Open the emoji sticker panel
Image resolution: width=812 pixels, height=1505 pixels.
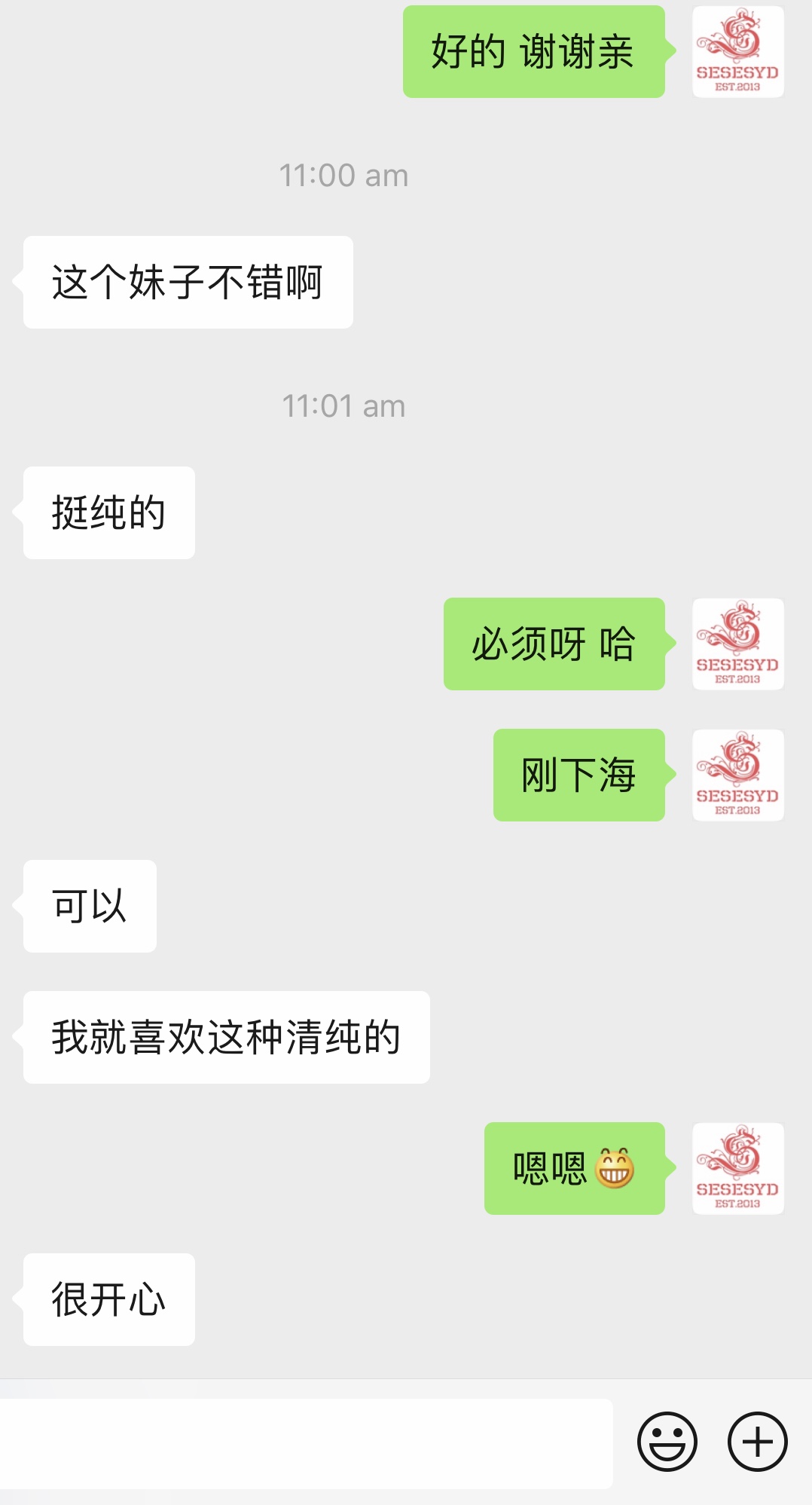coord(667,1442)
